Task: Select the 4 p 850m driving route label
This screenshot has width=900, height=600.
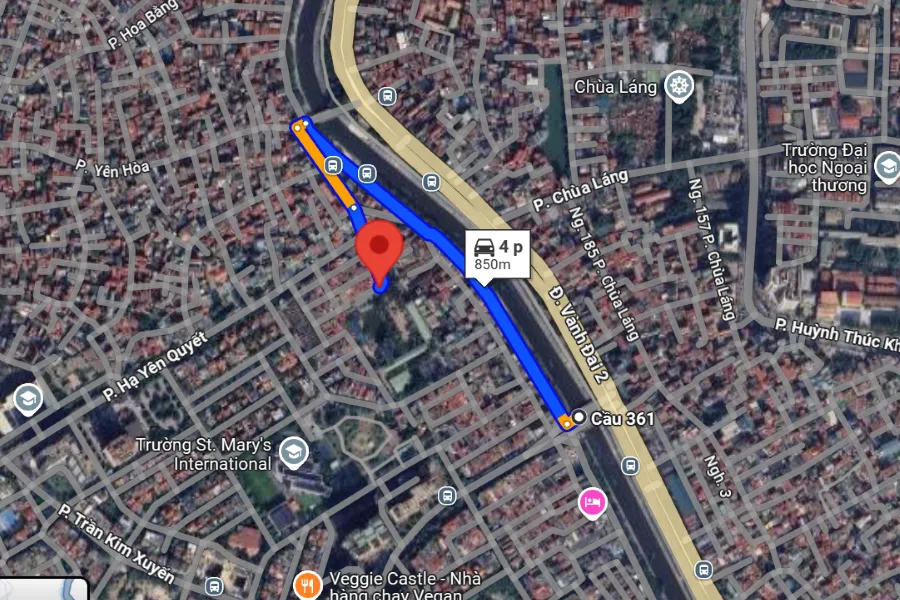Action: 497,254
